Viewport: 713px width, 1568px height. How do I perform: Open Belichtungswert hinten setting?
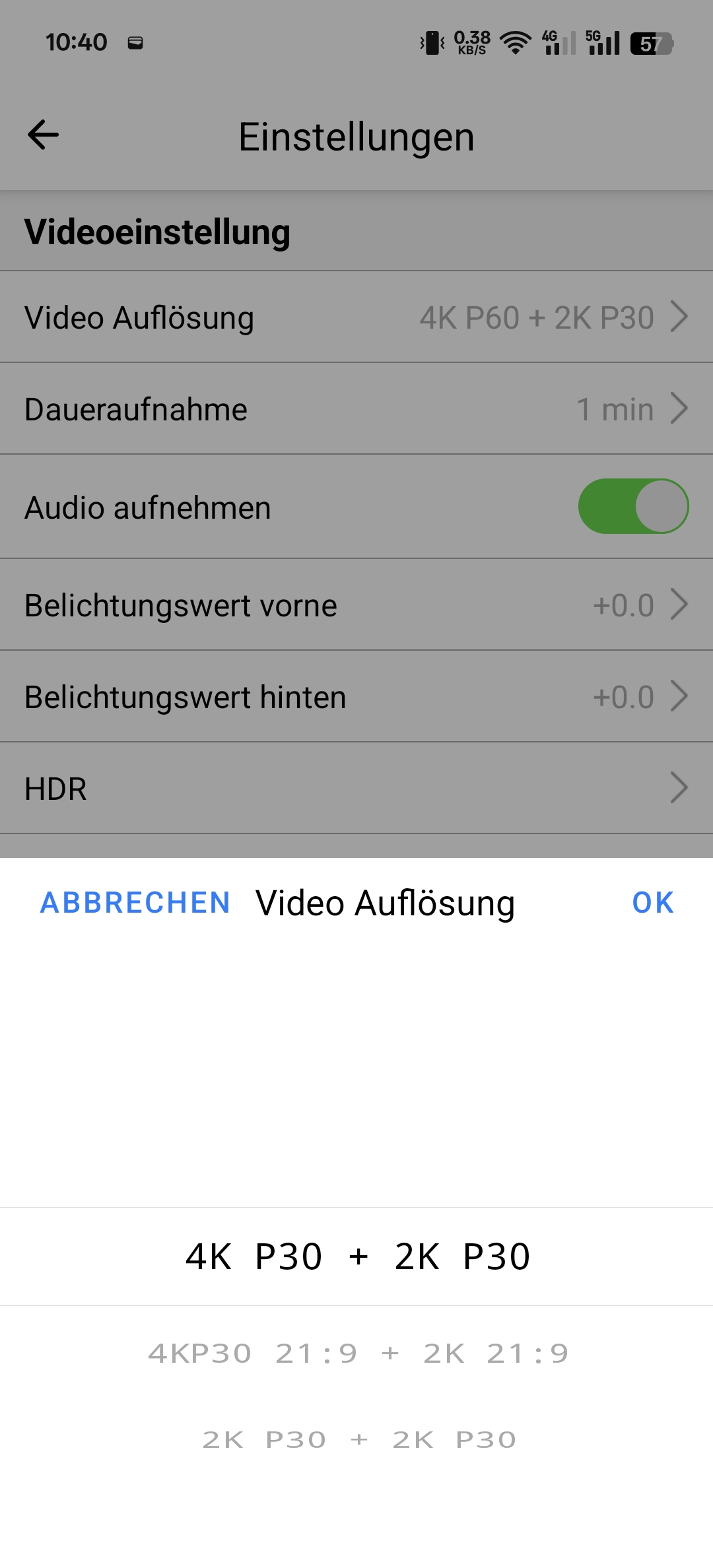click(356, 697)
